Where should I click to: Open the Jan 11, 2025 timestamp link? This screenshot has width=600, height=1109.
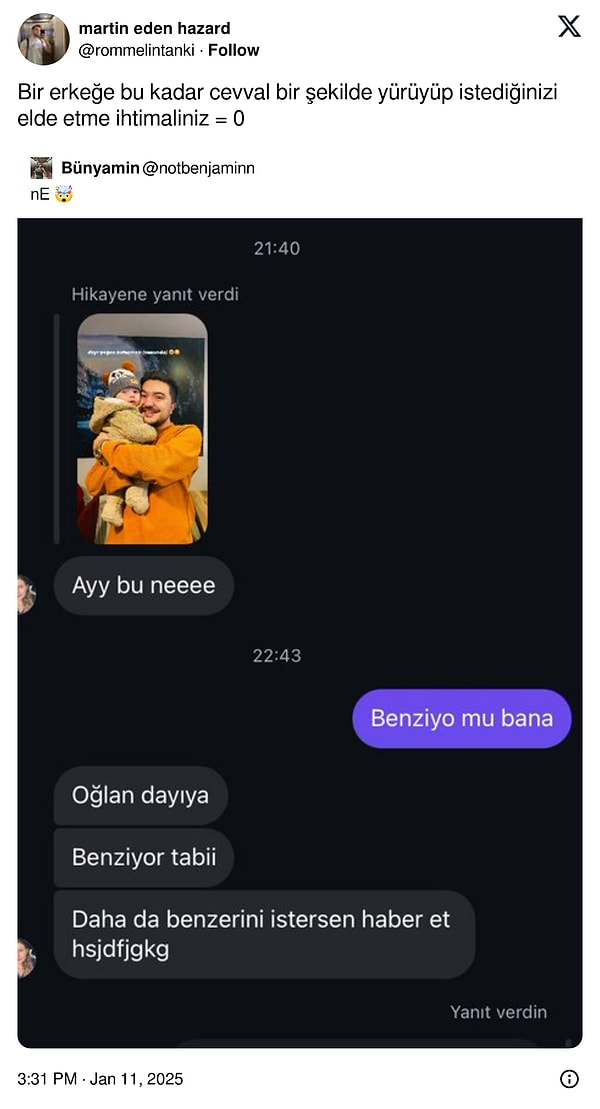100,1079
